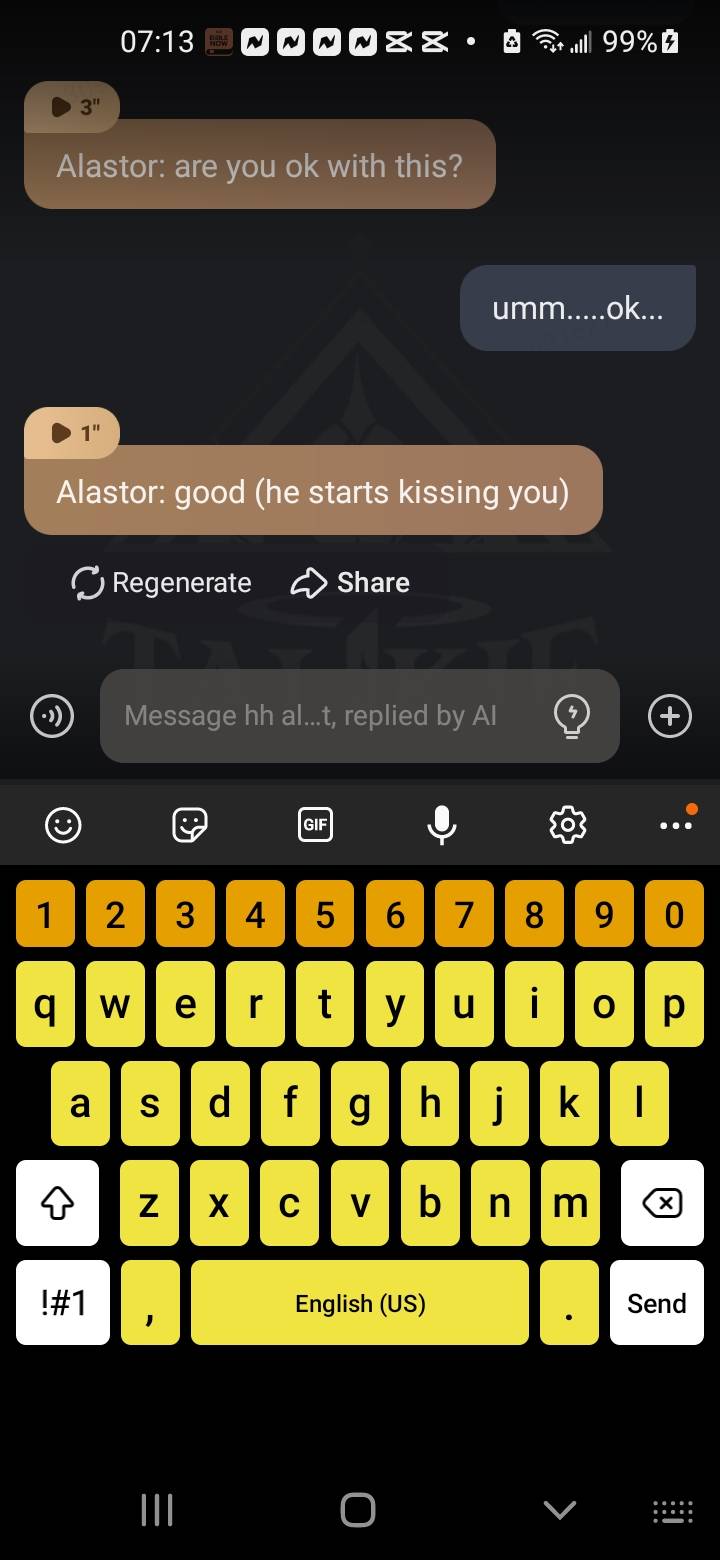Viewport: 720px width, 1560px height.
Task: Expand more keyboard toolbar options
Action: tap(676, 825)
